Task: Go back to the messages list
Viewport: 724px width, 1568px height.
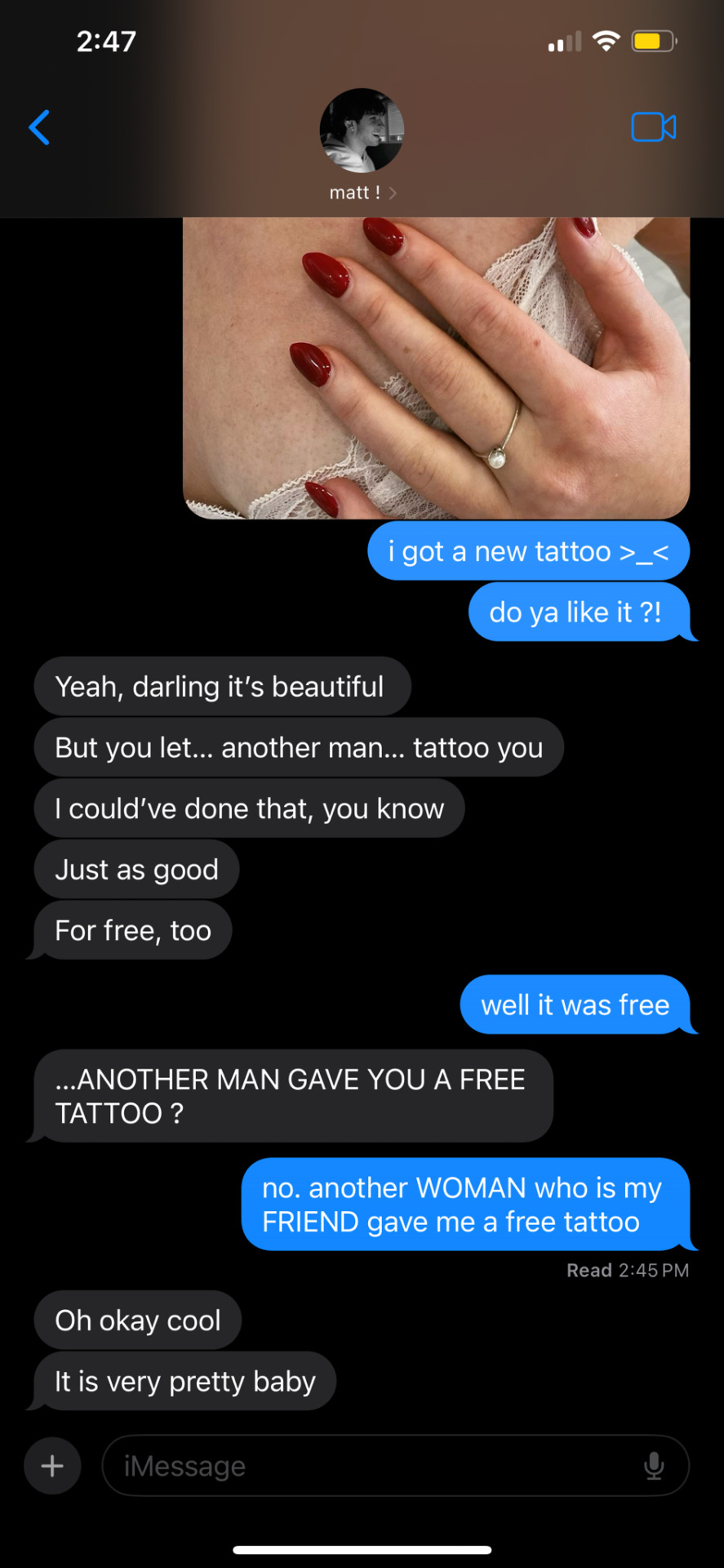Action: tap(39, 127)
